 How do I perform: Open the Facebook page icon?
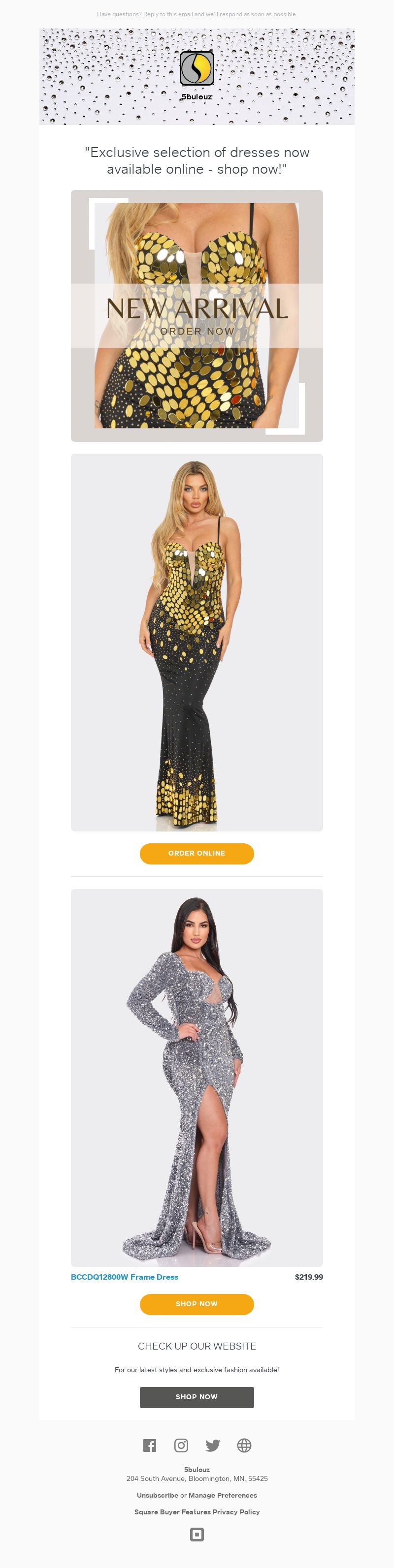tap(150, 1445)
